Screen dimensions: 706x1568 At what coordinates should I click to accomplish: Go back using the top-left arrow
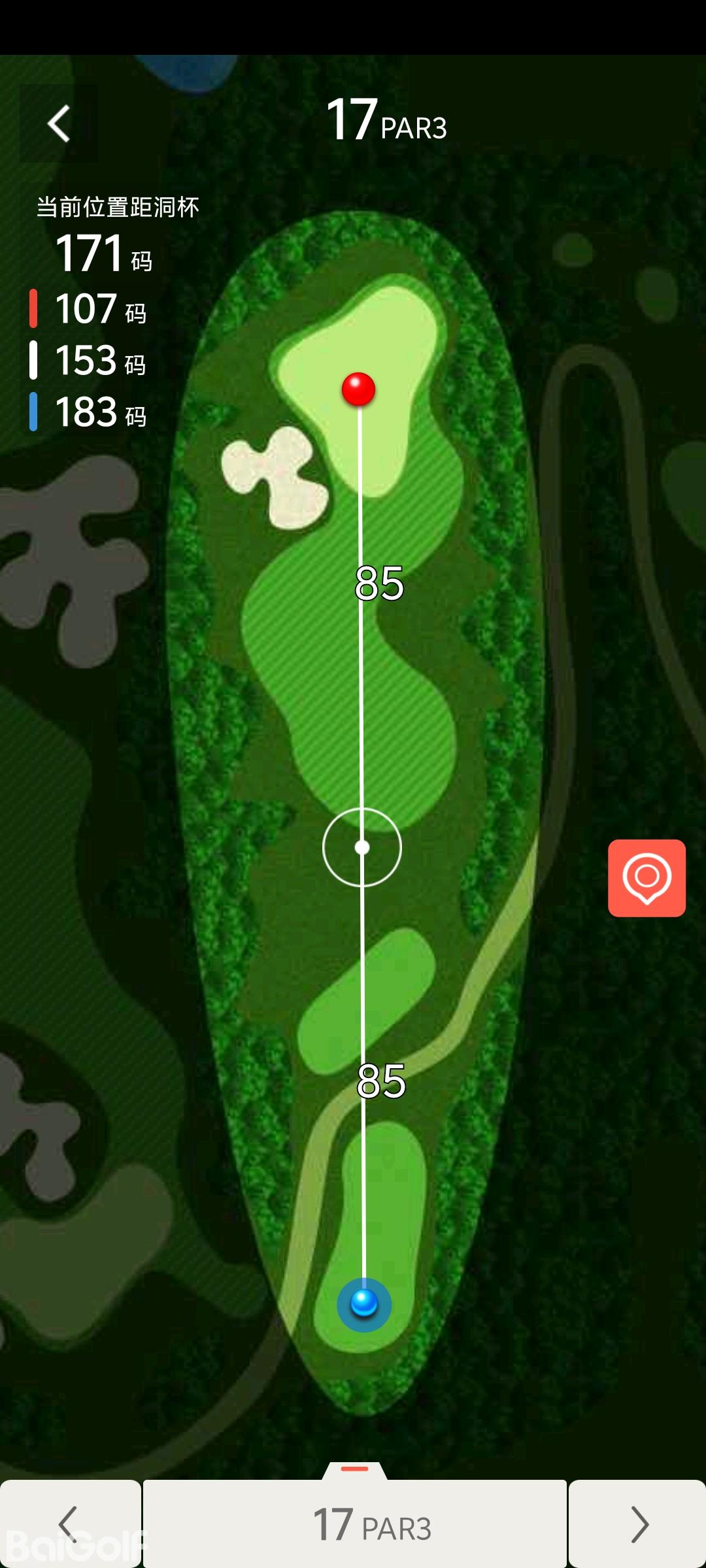click(59, 123)
